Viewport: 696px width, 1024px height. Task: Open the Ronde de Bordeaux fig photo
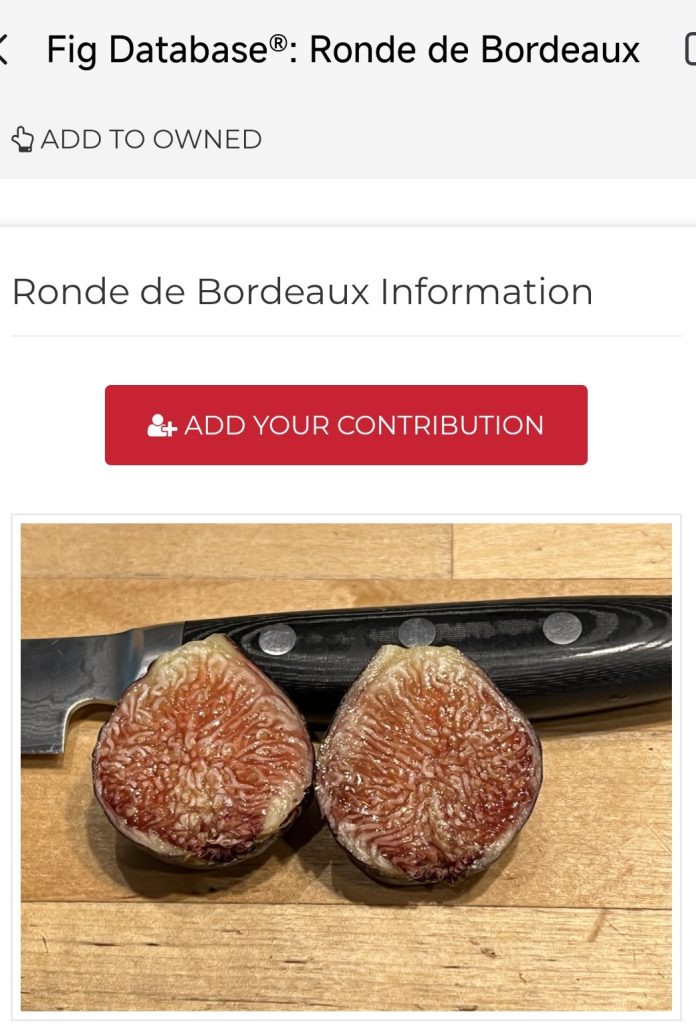[x=346, y=766]
